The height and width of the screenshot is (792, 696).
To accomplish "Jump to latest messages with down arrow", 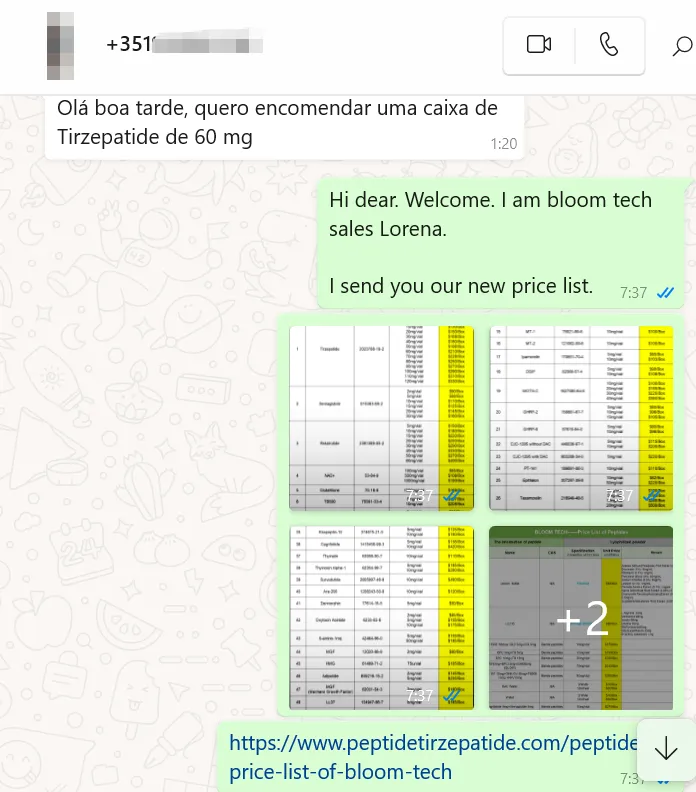I will pyautogui.click(x=665, y=749).
